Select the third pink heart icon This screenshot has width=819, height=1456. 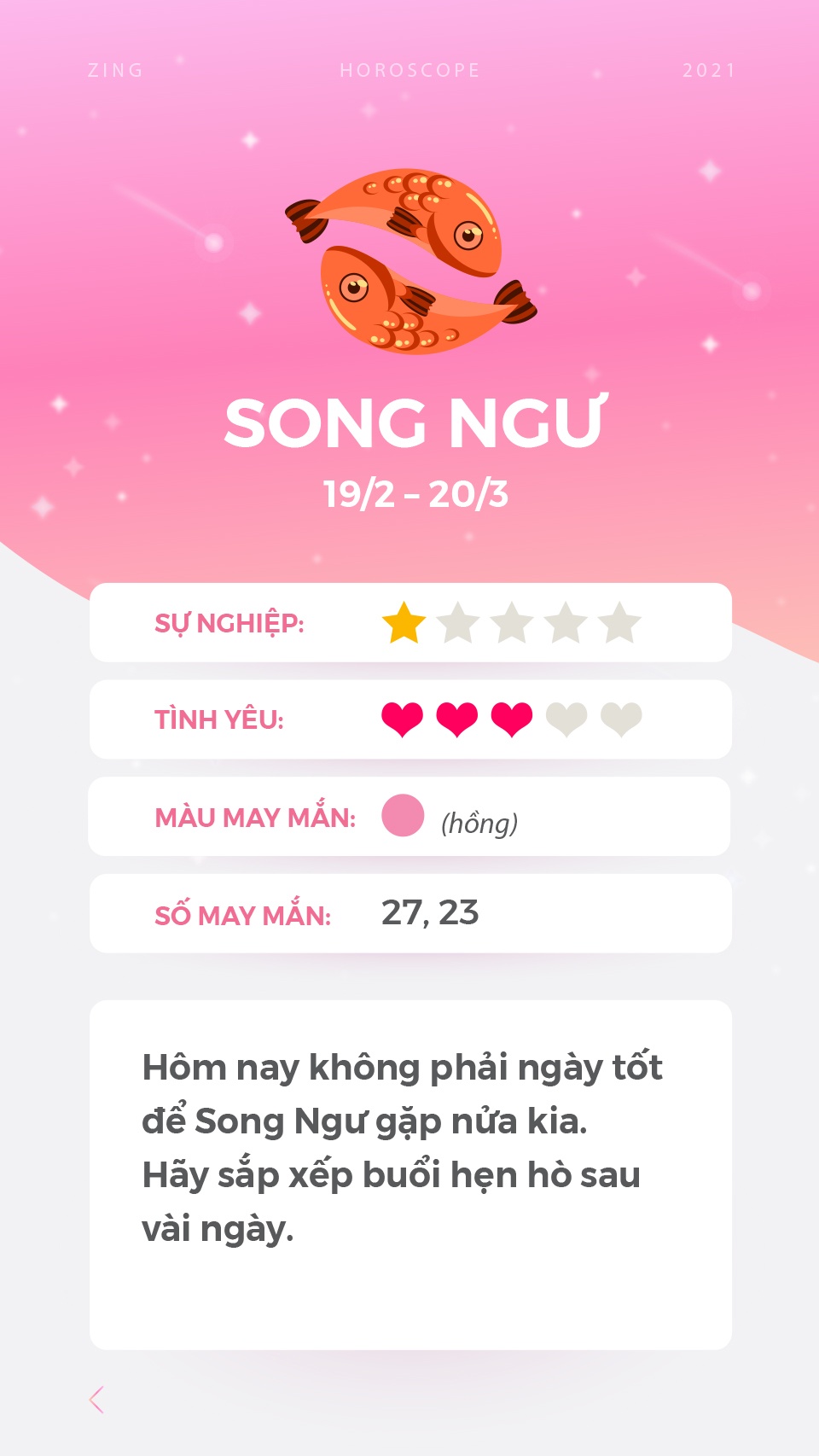pyautogui.click(x=511, y=719)
